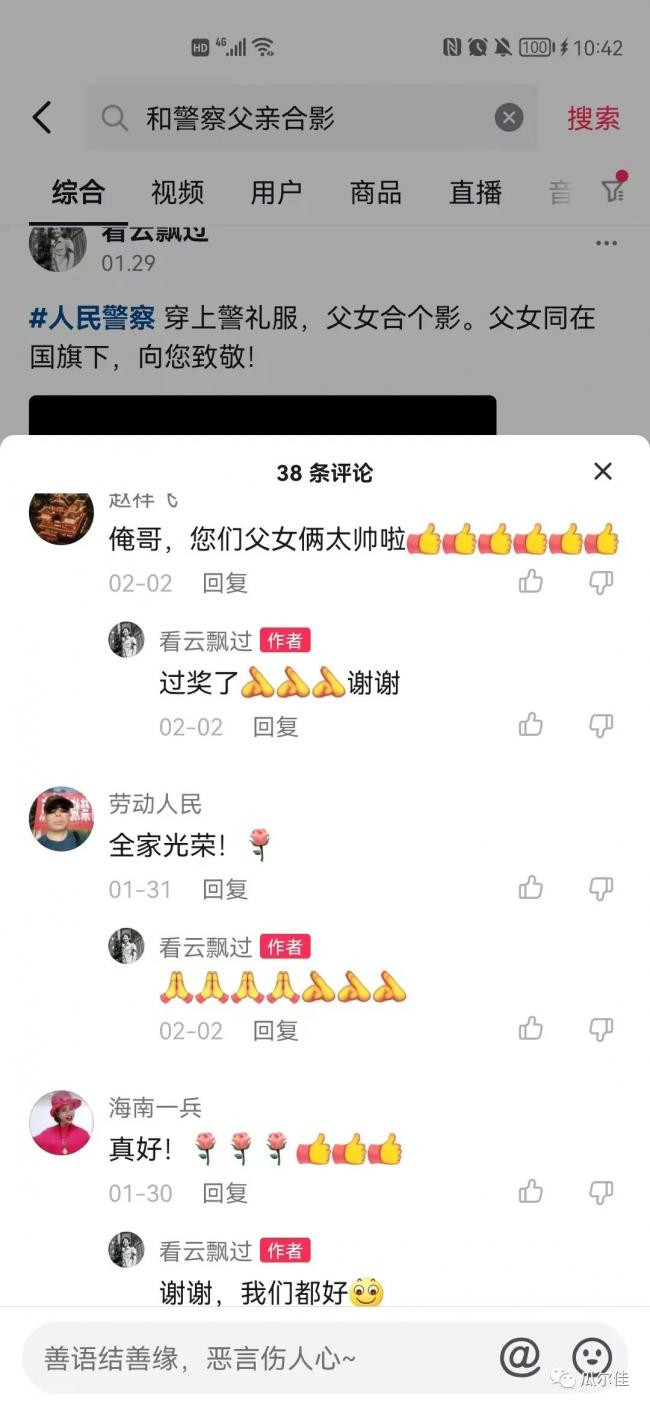This screenshot has height=1408, width=650.
Task: Clear the search text 和警察父亲合影
Action: [x=509, y=118]
